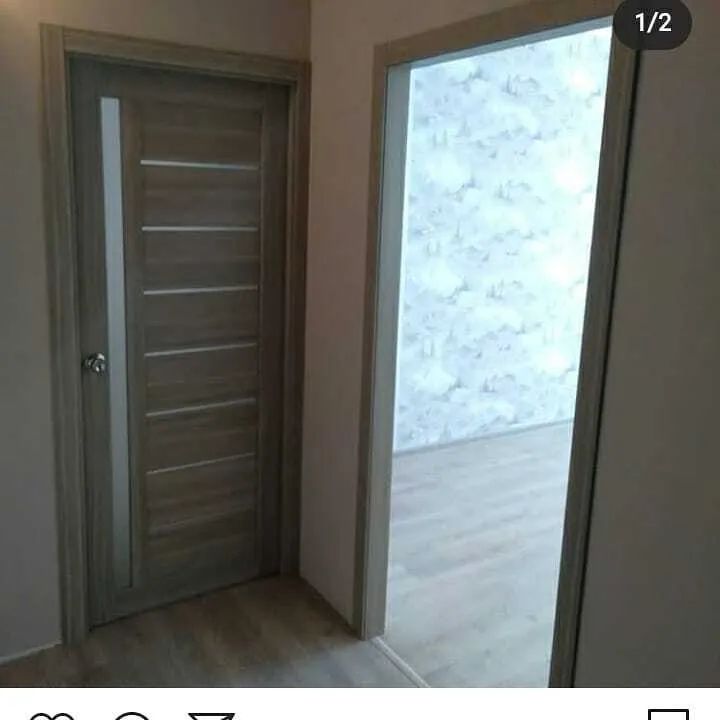Share the post with the paper plane icon
Viewport: 720px width, 720px height.
pos(212,716)
